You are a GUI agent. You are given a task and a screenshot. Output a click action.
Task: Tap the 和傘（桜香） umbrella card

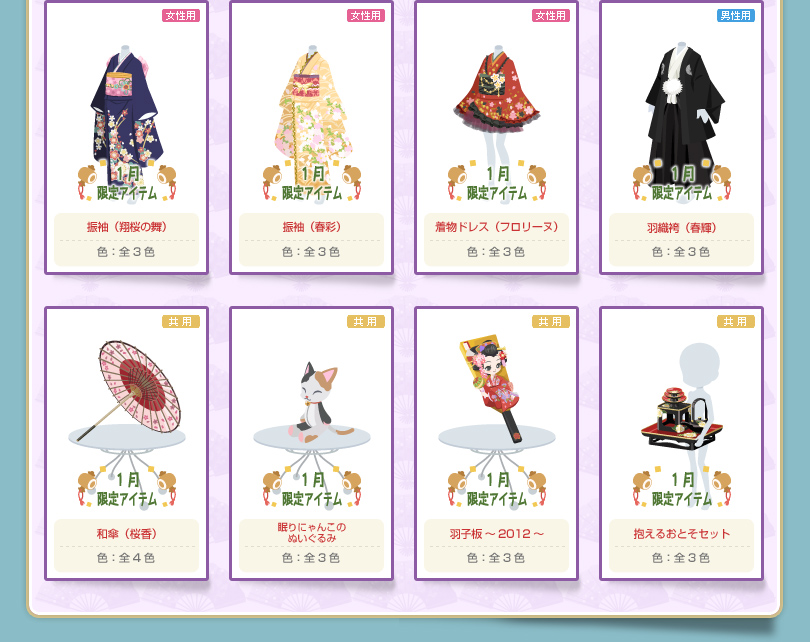point(126,443)
